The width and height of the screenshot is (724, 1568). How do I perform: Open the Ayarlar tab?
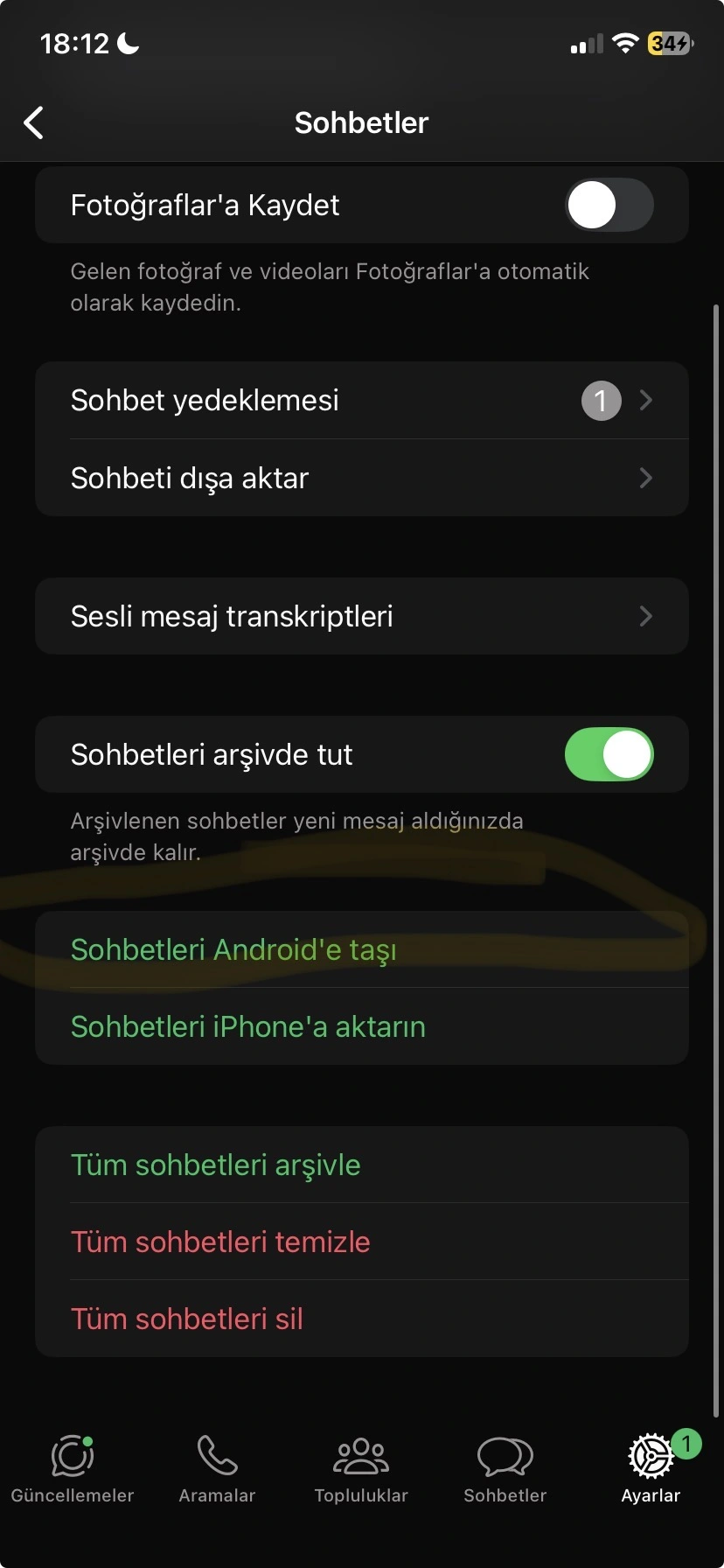(x=651, y=1468)
